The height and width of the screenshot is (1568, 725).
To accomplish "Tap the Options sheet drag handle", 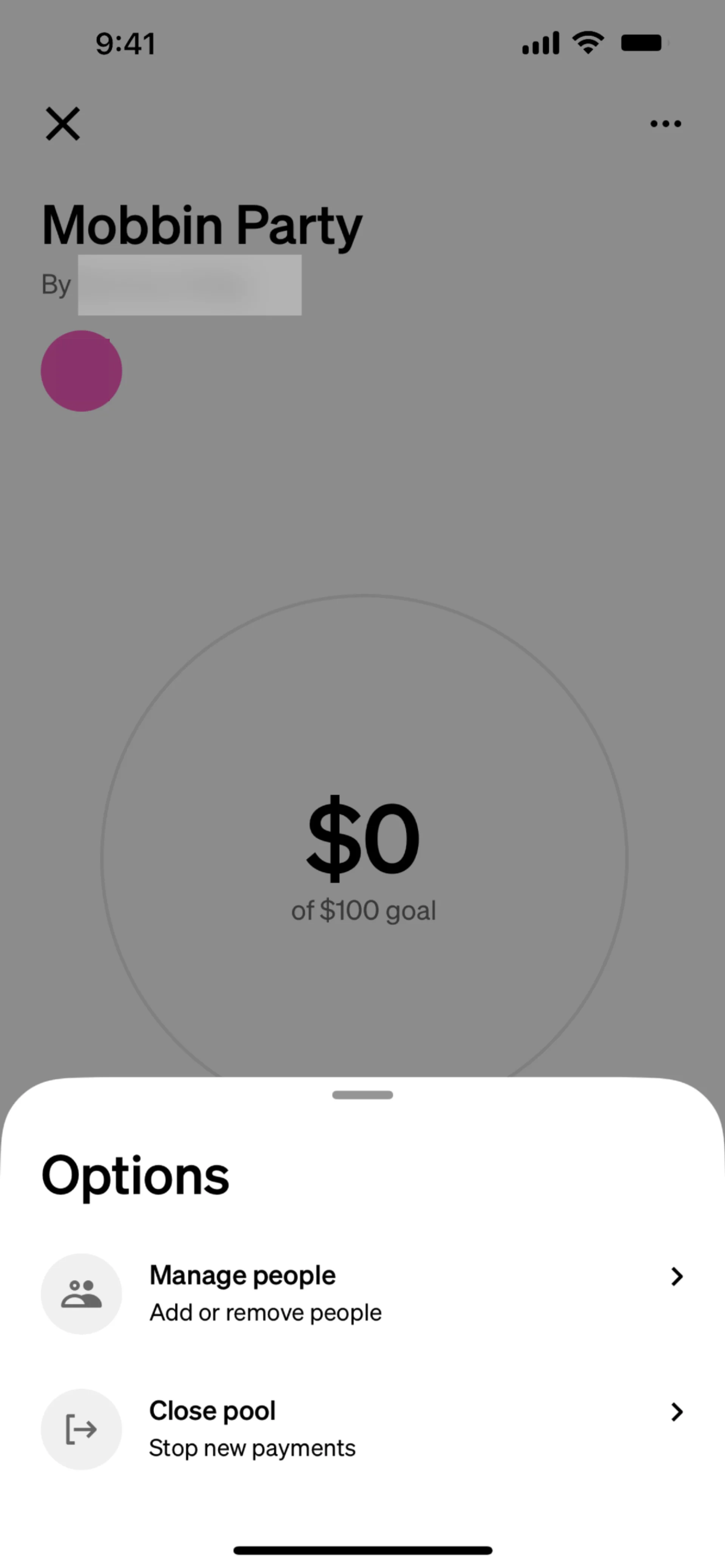I will [362, 1094].
